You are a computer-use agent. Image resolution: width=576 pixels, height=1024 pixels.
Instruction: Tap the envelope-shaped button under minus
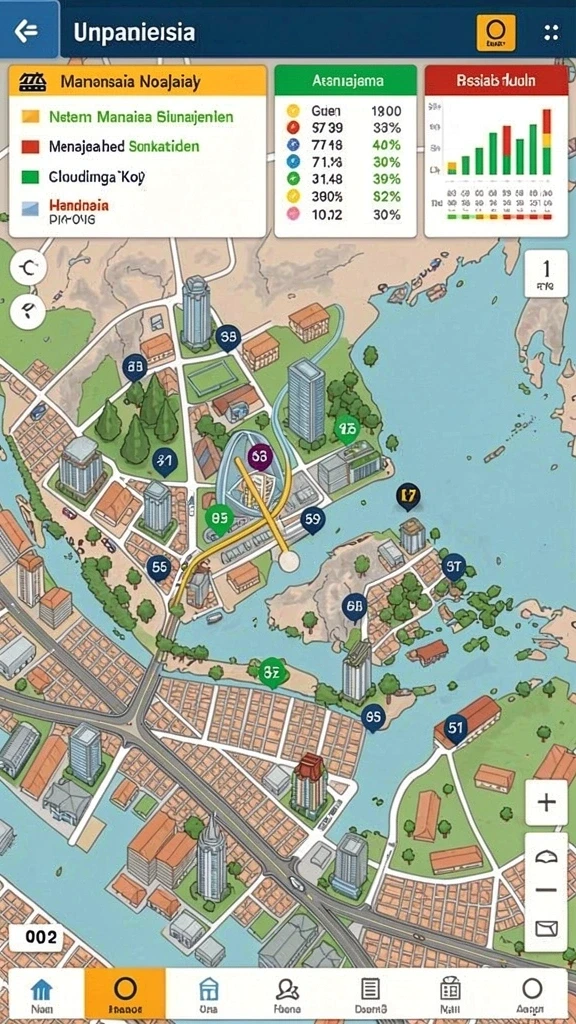click(545, 927)
